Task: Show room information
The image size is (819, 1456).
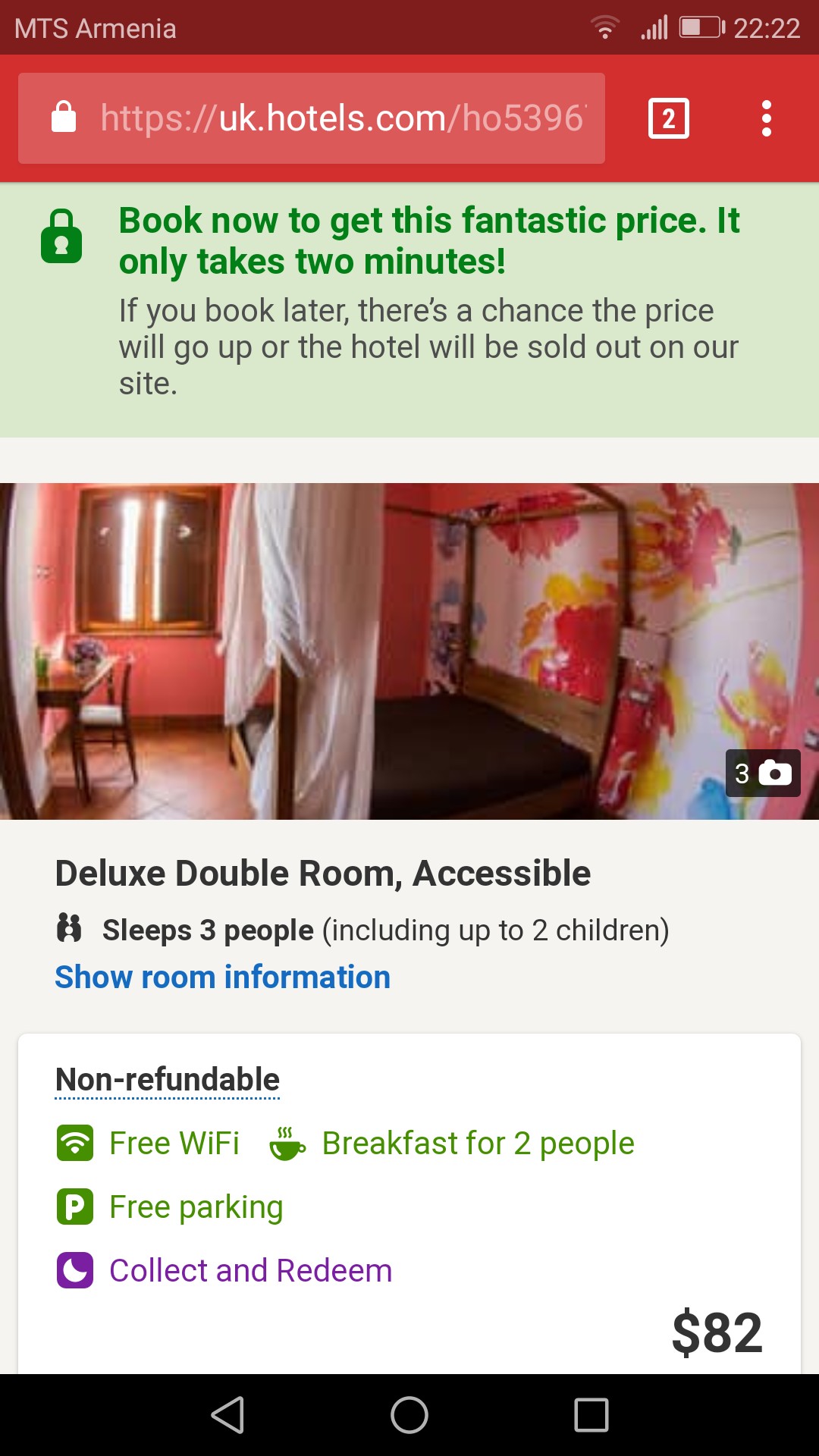Action: 222,977
